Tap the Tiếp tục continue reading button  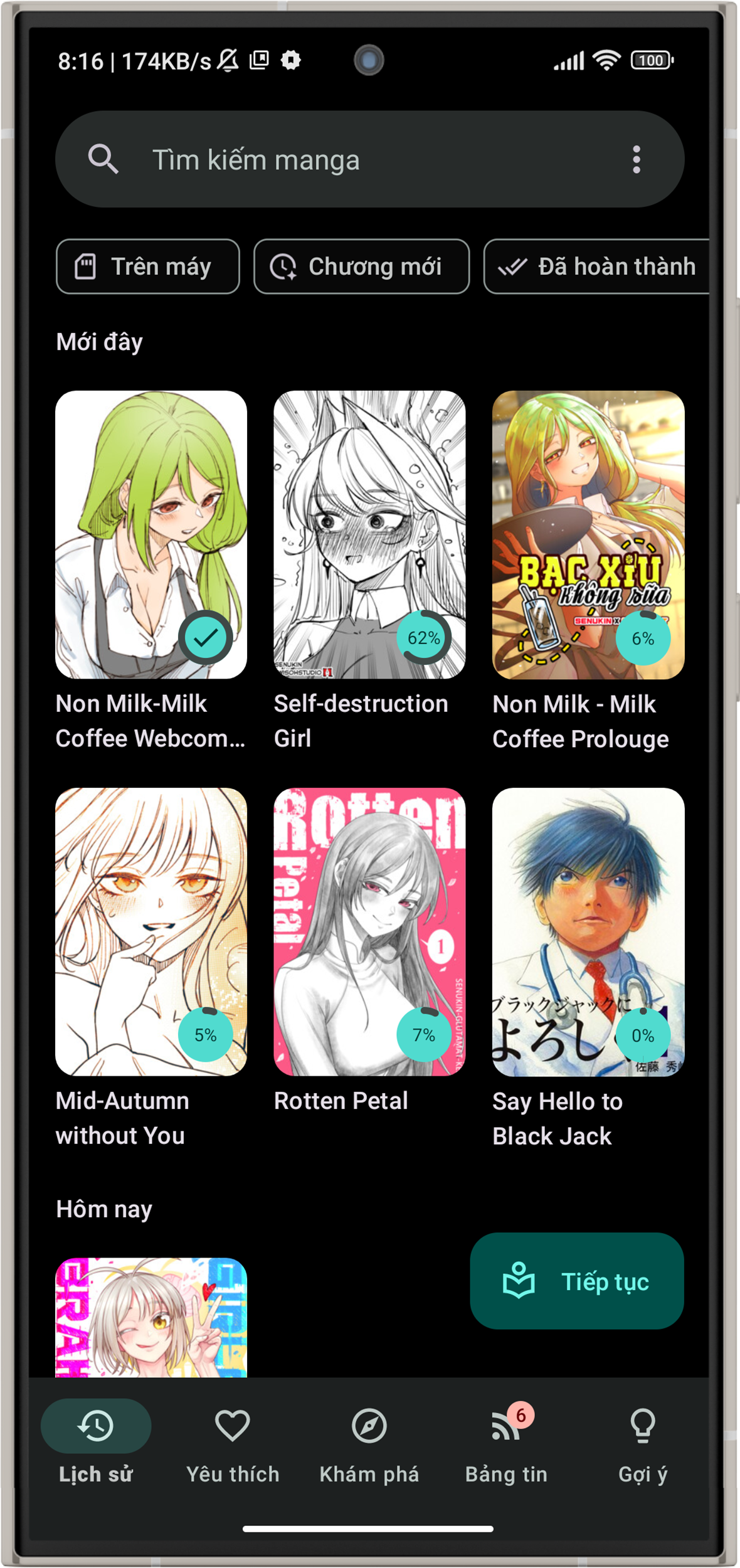576,1281
